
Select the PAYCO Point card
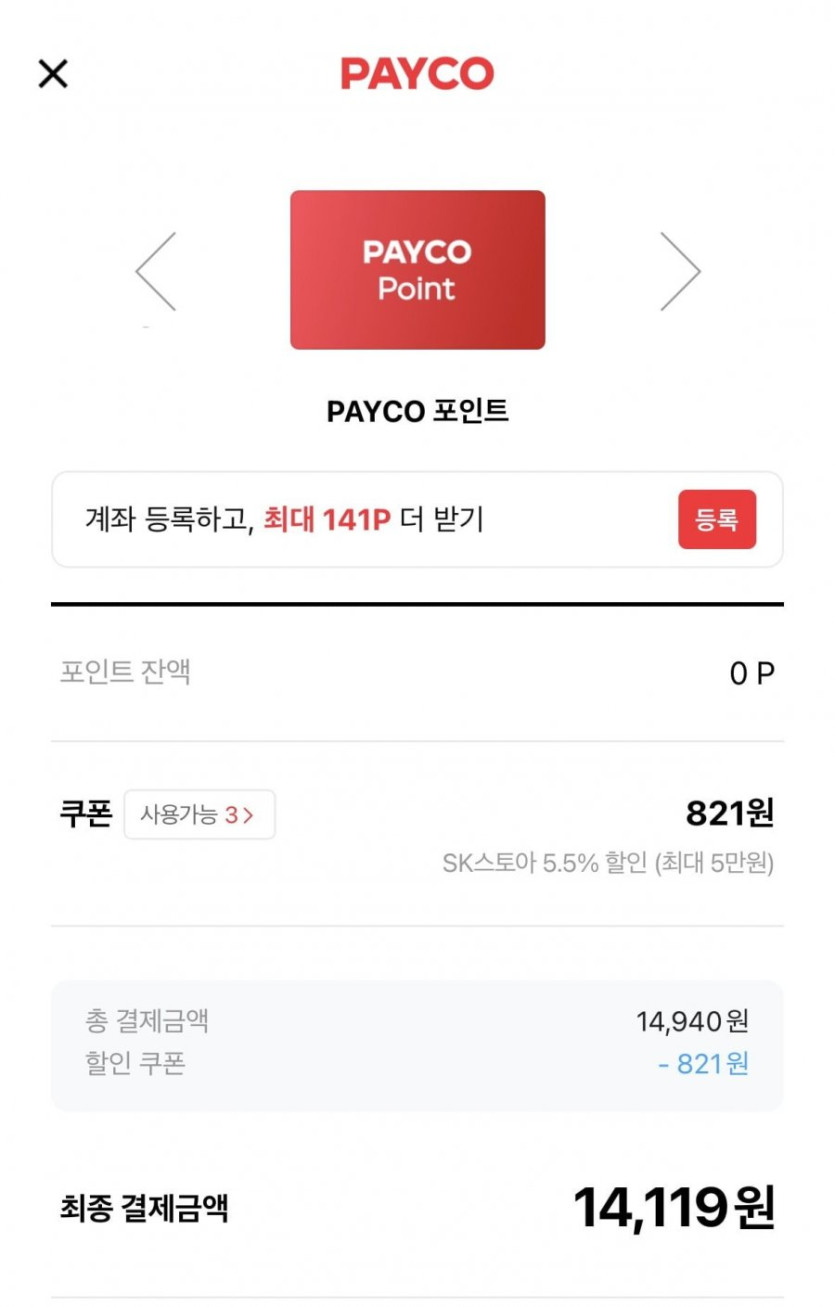[x=417, y=270]
